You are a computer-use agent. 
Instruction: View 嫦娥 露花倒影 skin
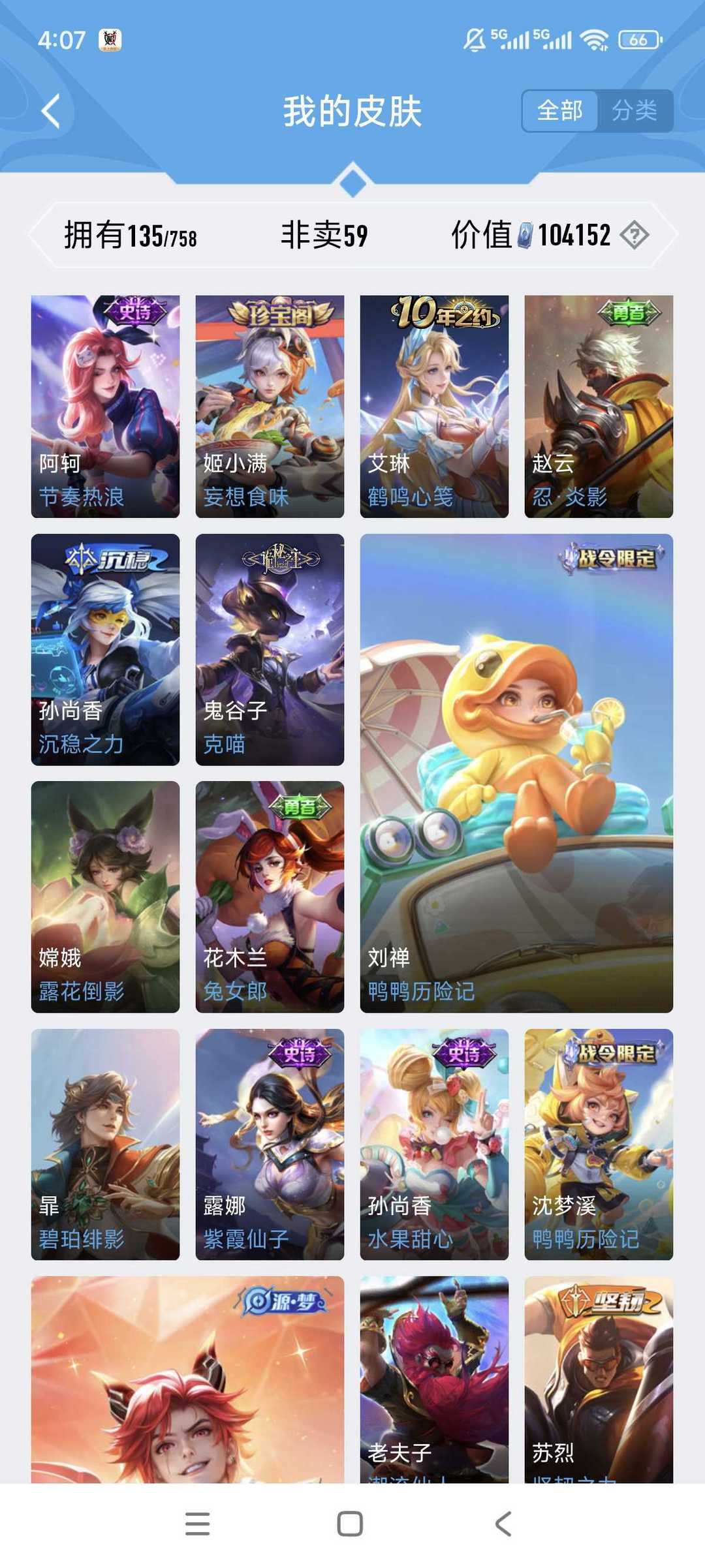point(105,897)
